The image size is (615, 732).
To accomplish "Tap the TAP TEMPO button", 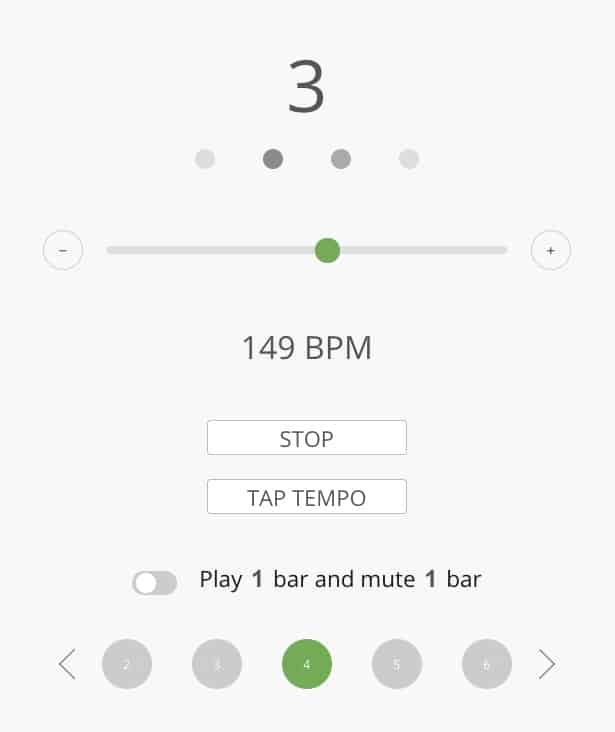I will [x=306, y=497].
